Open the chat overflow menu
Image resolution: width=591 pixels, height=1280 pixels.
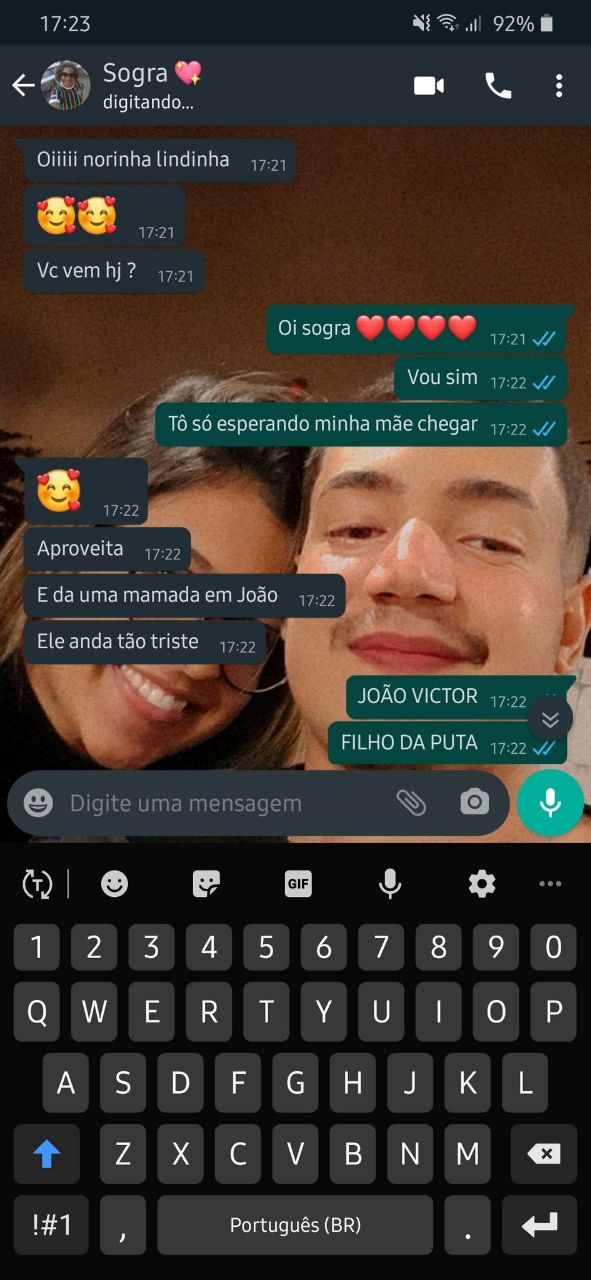click(559, 86)
